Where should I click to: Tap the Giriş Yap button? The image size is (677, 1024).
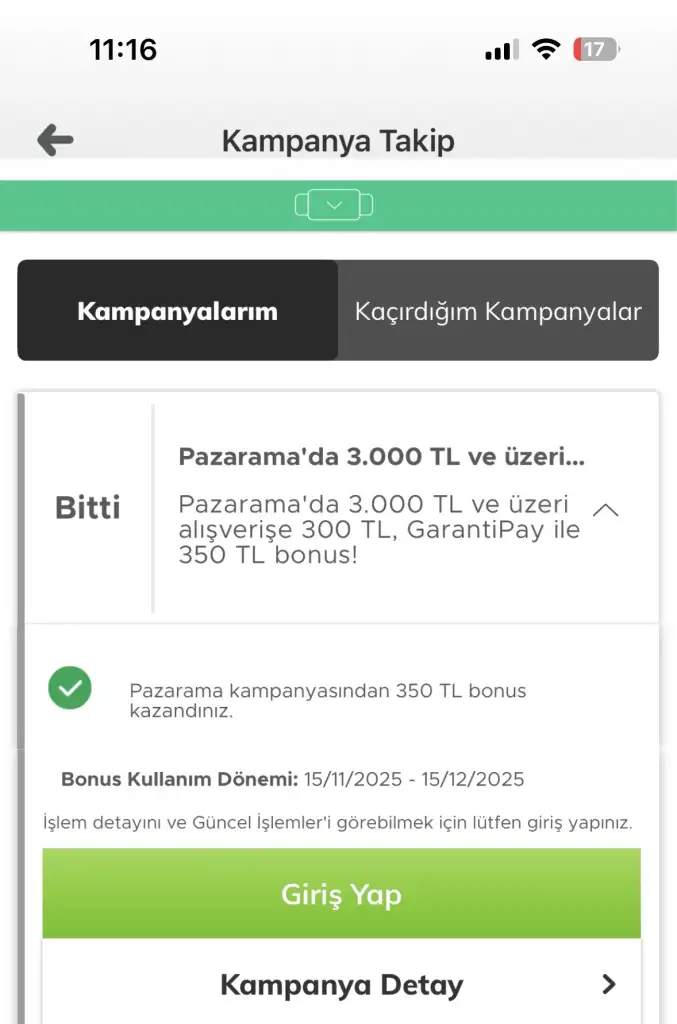coord(341,894)
